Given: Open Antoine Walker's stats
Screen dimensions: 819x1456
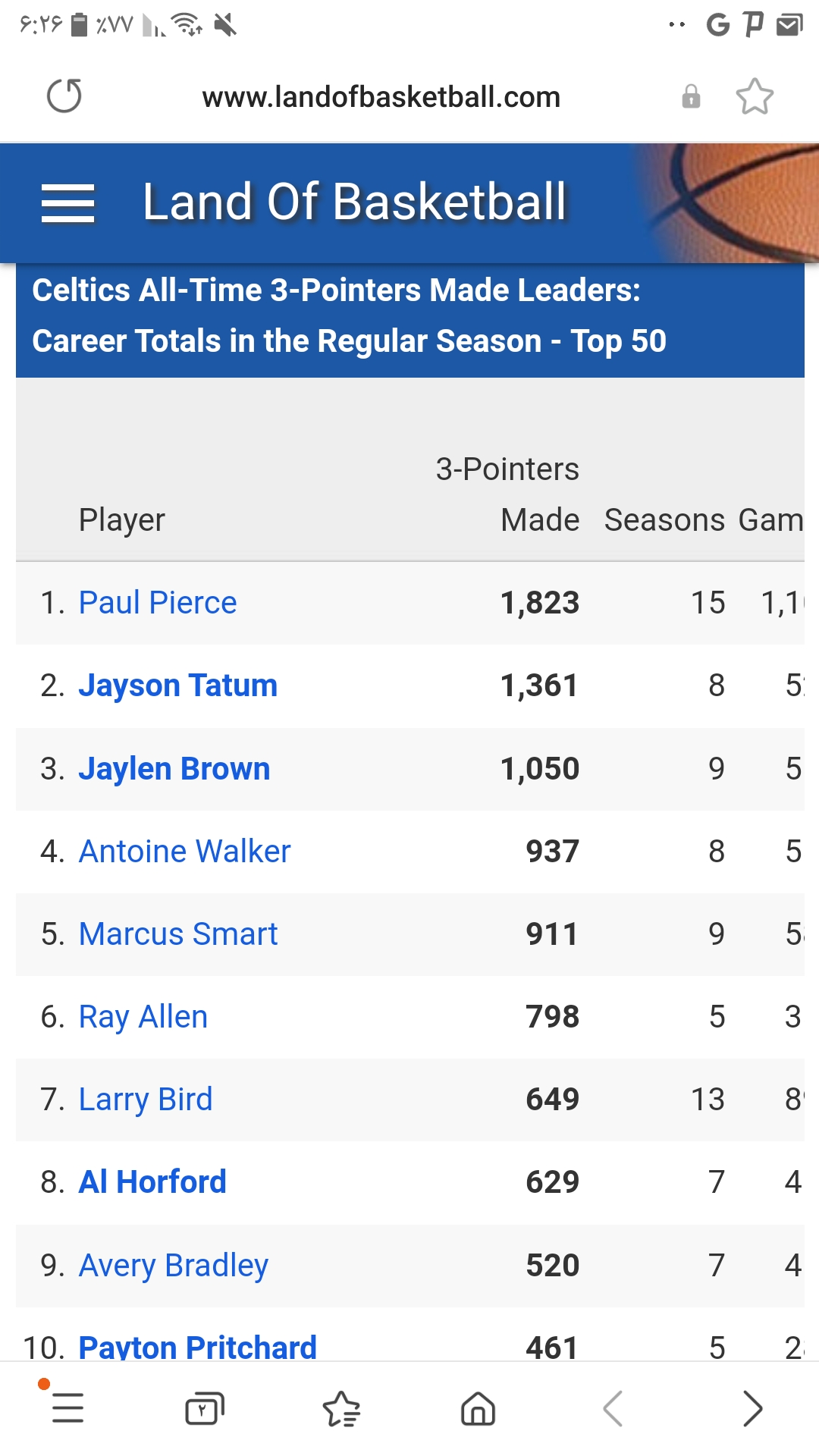Looking at the screenshot, I should 185,852.
